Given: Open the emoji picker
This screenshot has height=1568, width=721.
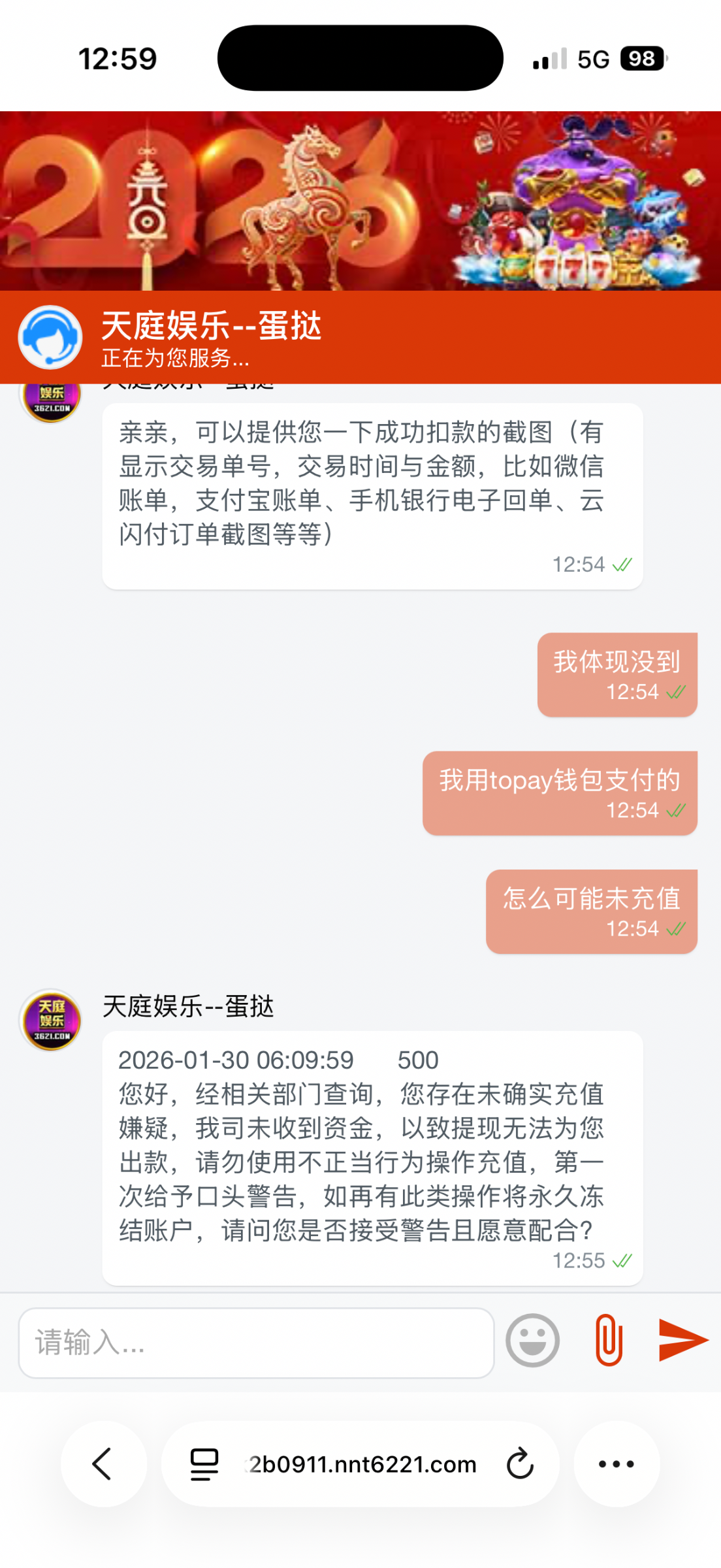Looking at the screenshot, I should 532,1341.
